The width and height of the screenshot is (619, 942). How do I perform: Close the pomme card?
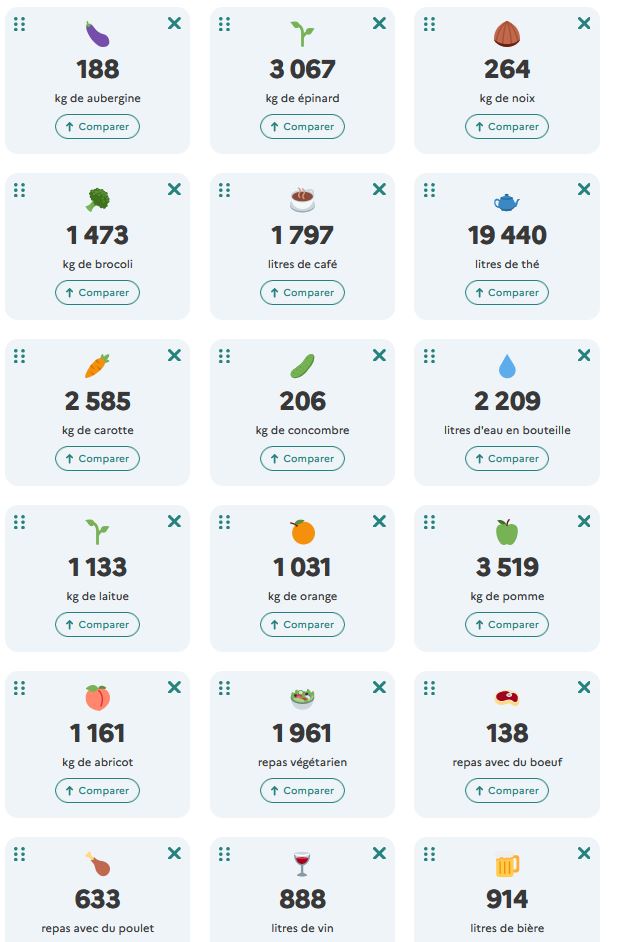click(x=584, y=521)
